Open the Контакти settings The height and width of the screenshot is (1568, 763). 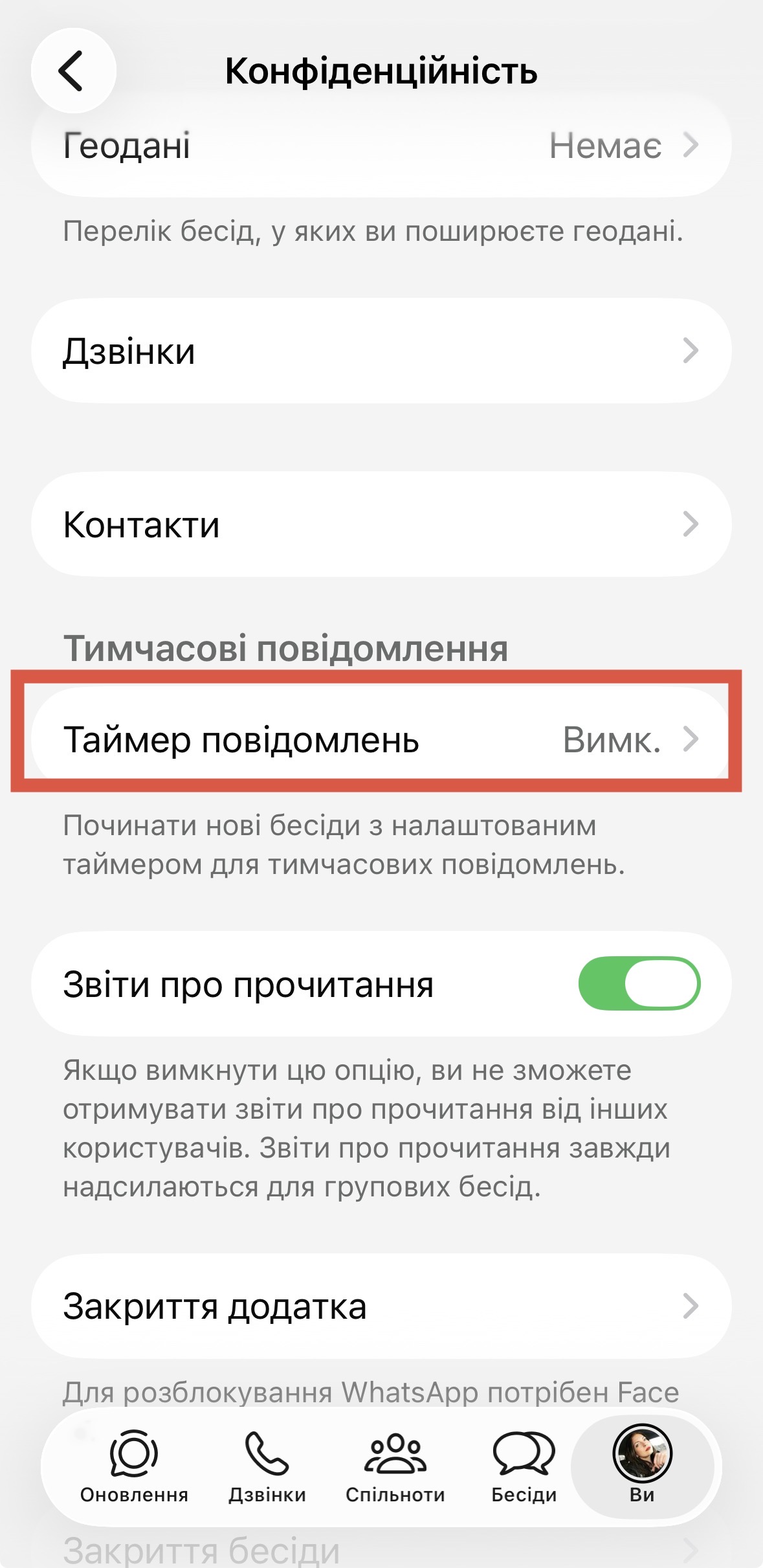click(381, 524)
